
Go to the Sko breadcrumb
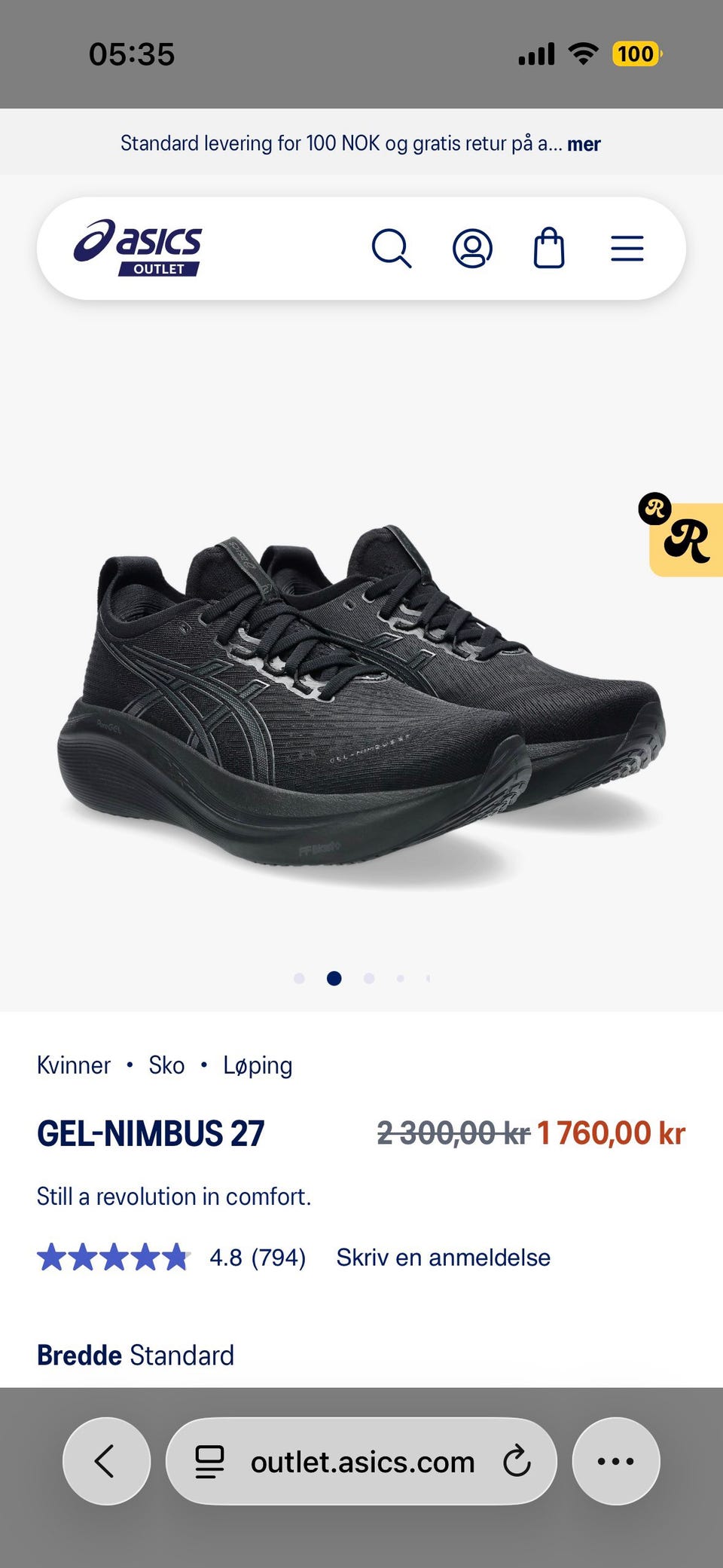pos(166,1065)
